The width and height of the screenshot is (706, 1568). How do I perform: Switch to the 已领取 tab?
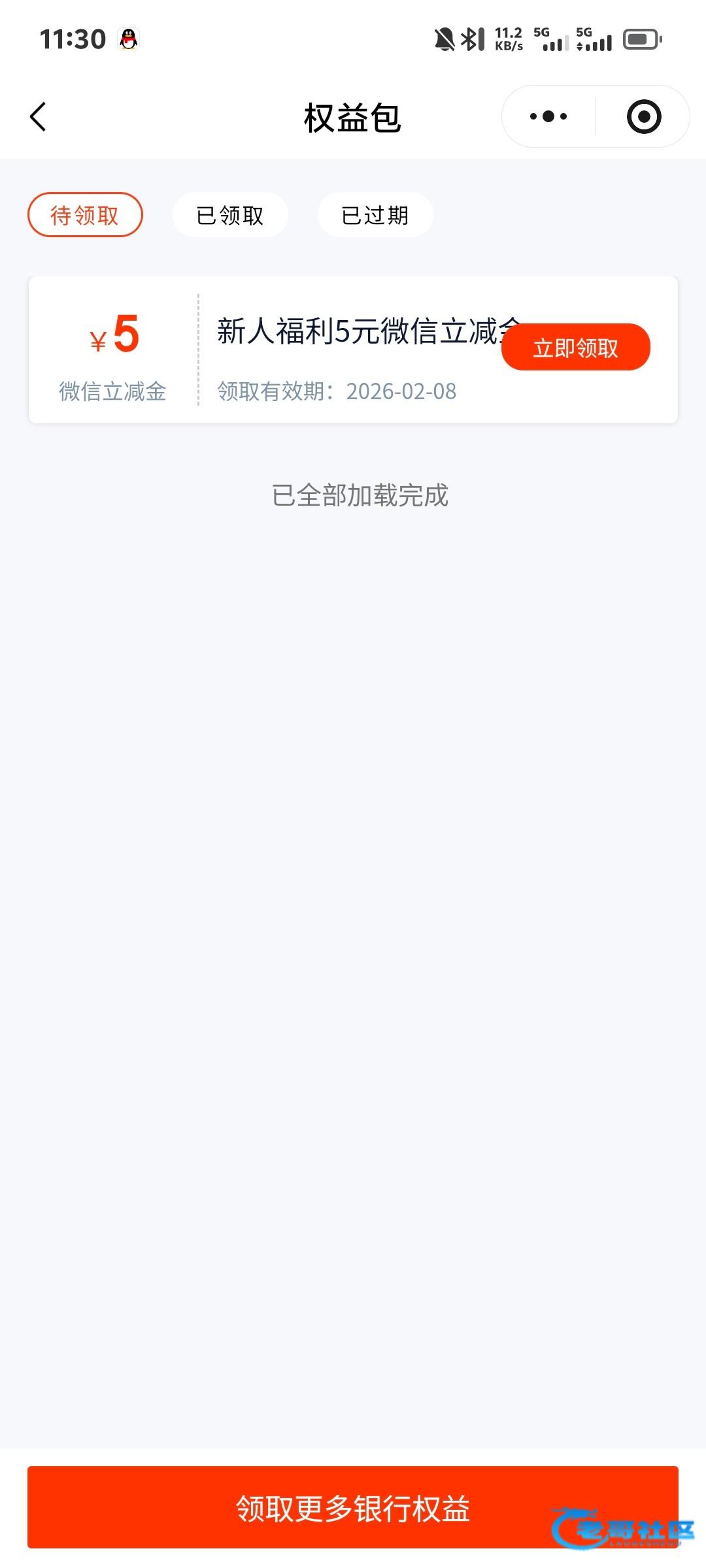pyautogui.click(x=230, y=215)
